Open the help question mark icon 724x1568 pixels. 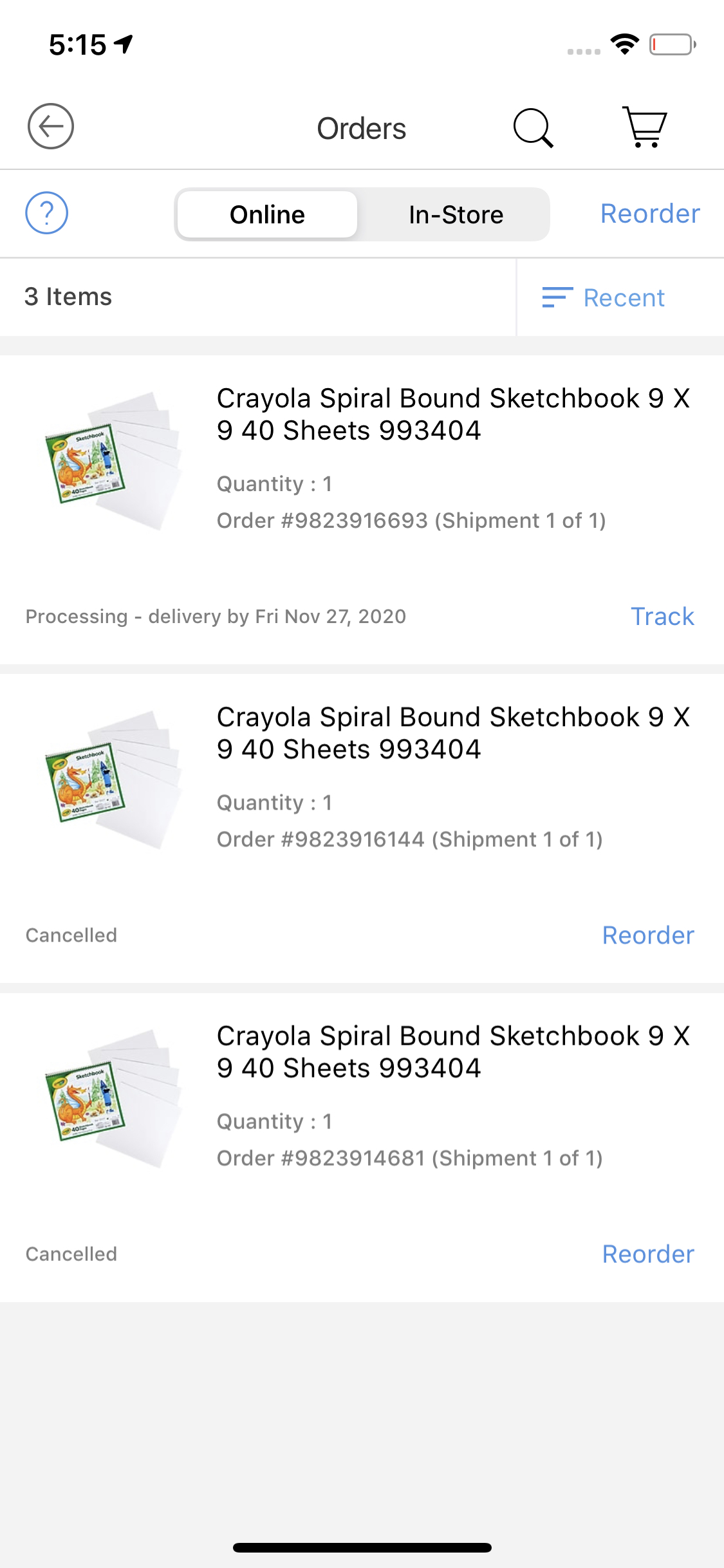(46, 214)
